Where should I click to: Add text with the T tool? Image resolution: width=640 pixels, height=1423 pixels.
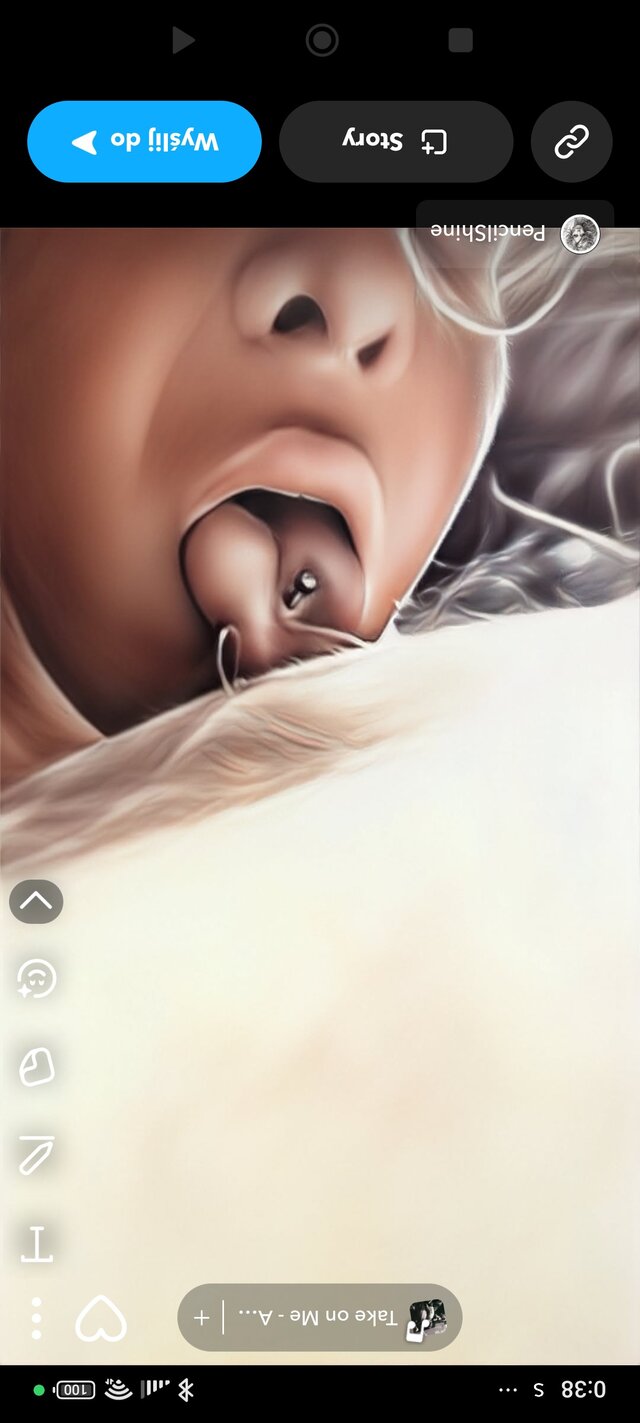[x=36, y=1244]
